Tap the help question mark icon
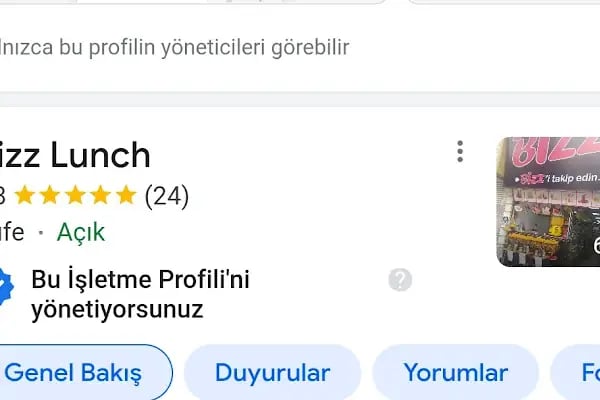This screenshot has width=600, height=400. (400, 280)
